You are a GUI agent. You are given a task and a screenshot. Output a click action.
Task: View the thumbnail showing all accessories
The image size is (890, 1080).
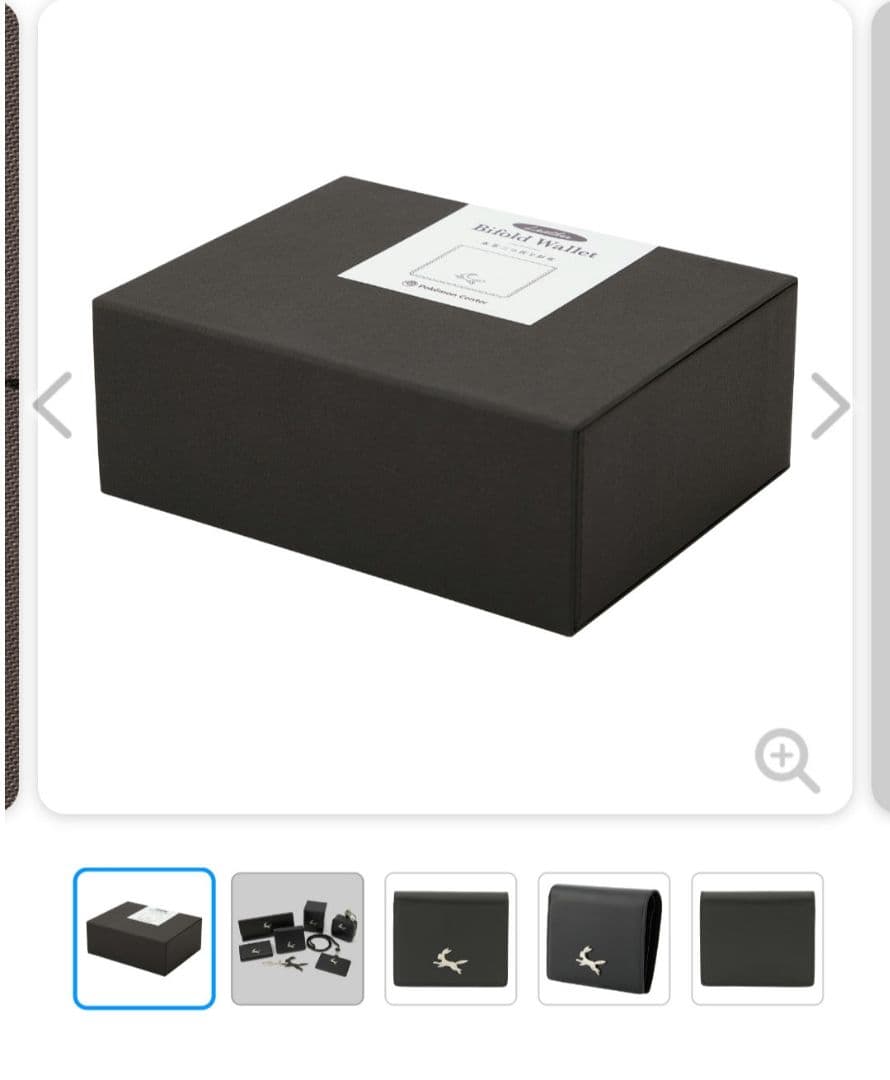pos(298,938)
